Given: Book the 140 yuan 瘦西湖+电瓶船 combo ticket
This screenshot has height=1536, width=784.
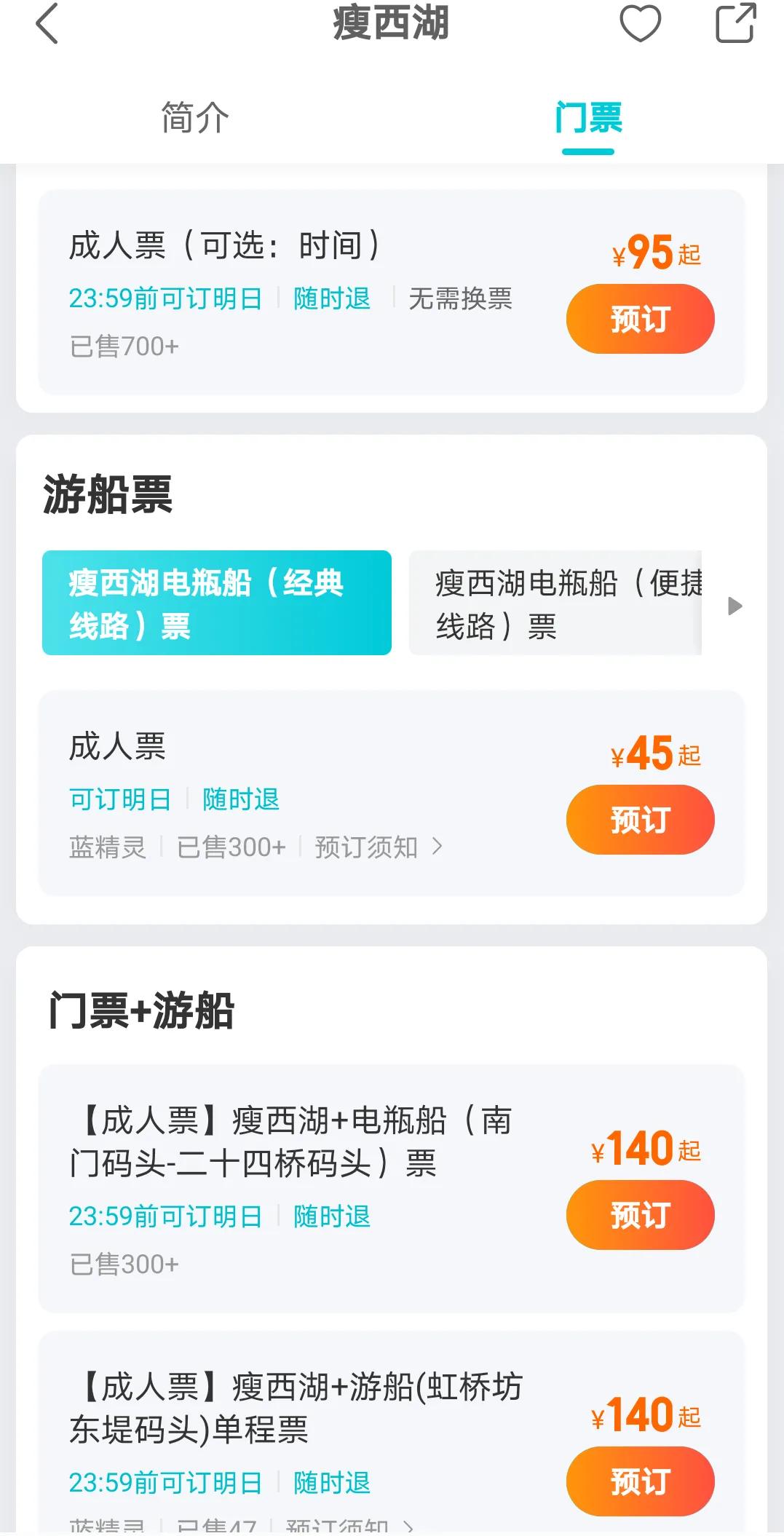Looking at the screenshot, I should [x=640, y=1214].
